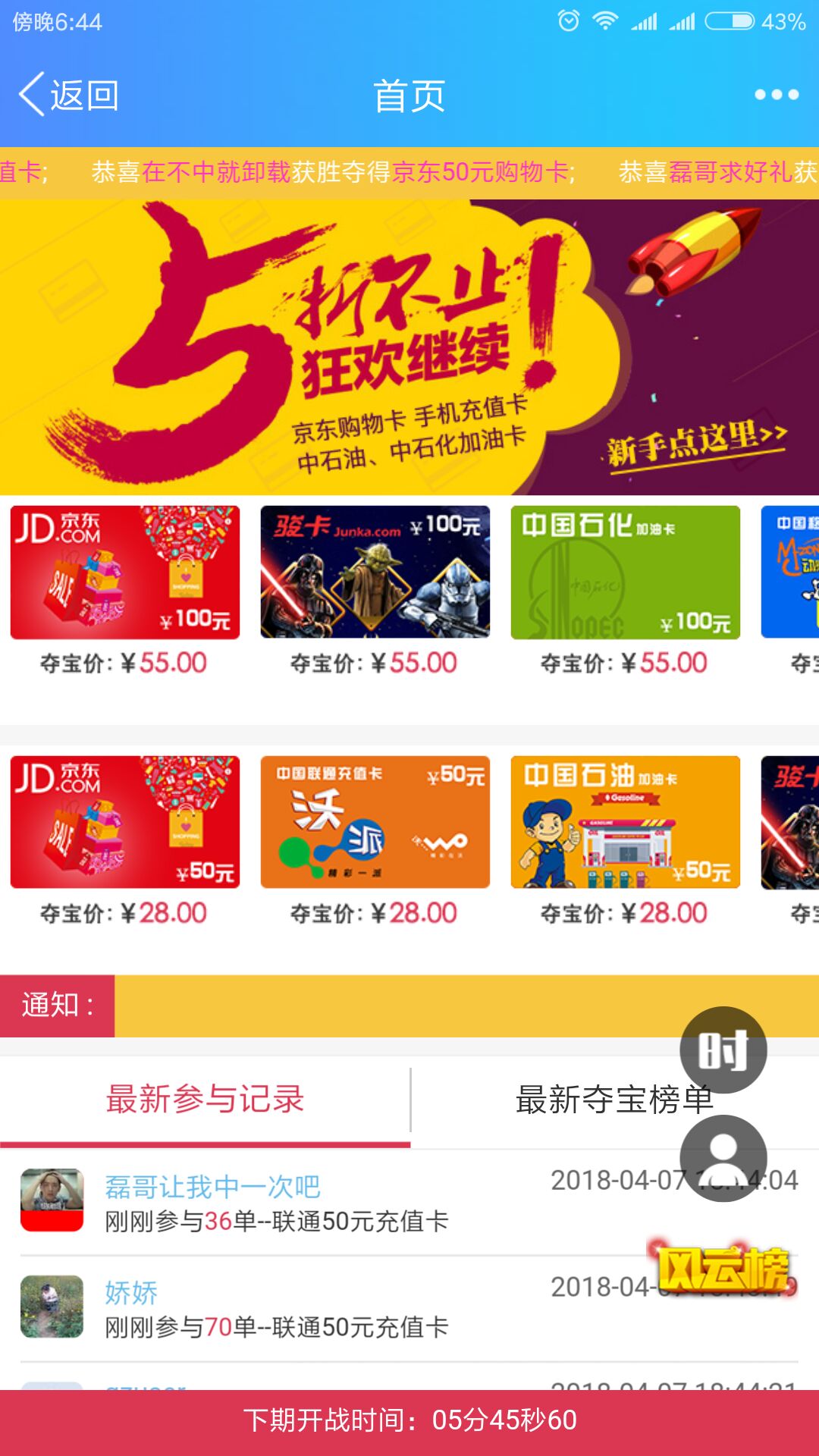Open the three-dot overflow menu
The width and height of the screenshot is (819, 1456).
point(777,95)
